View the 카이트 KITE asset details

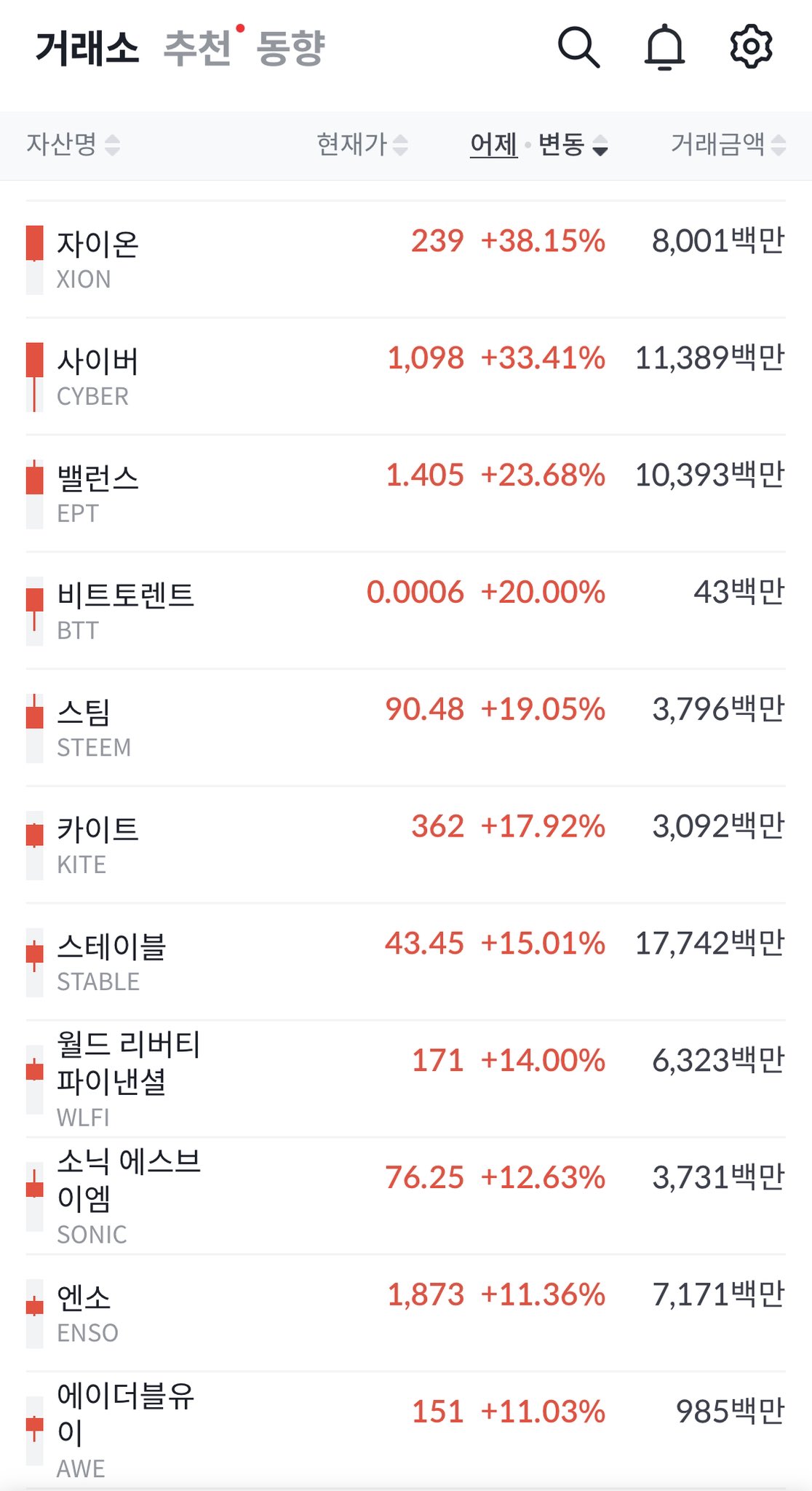(x=98, y=845)
